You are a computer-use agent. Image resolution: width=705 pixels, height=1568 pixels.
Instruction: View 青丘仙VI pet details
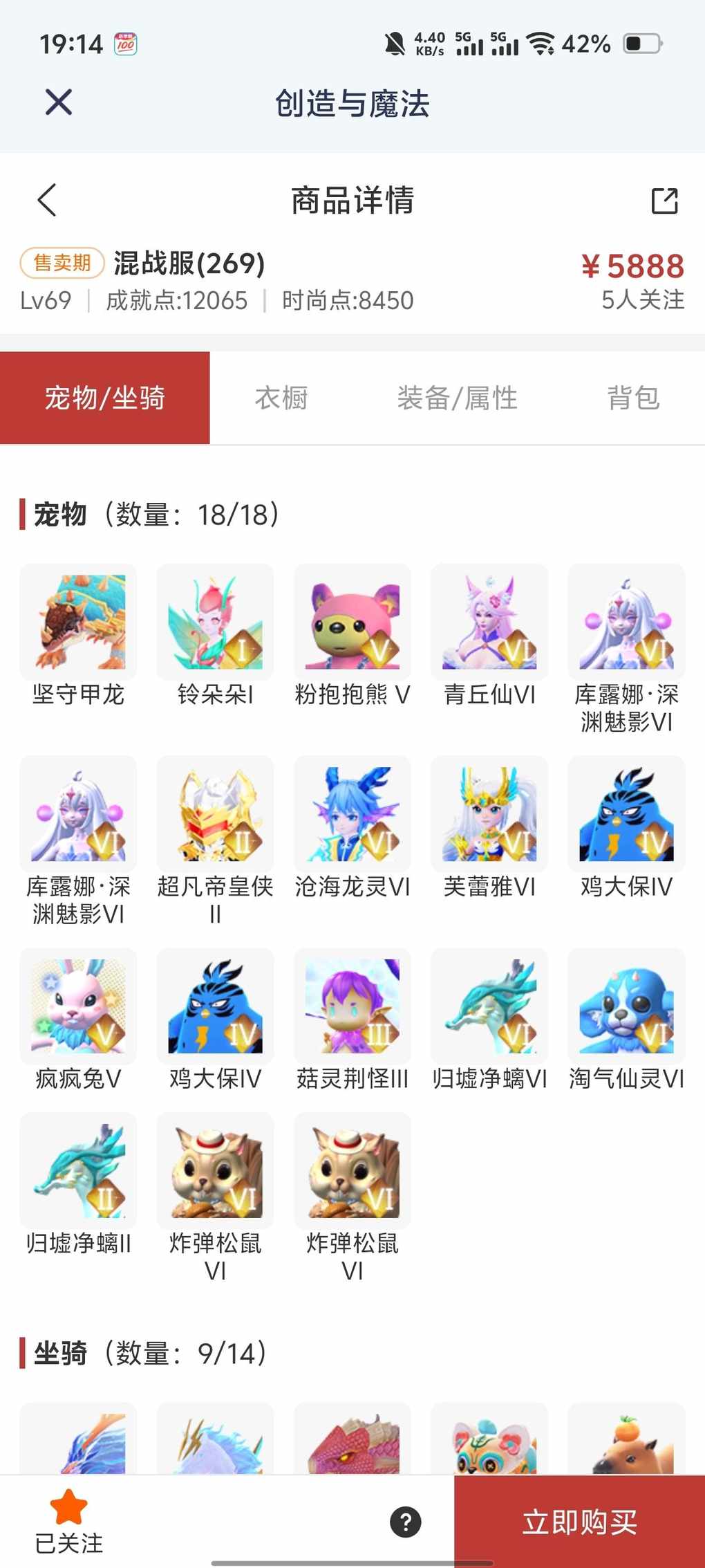(x=489, y=622)
